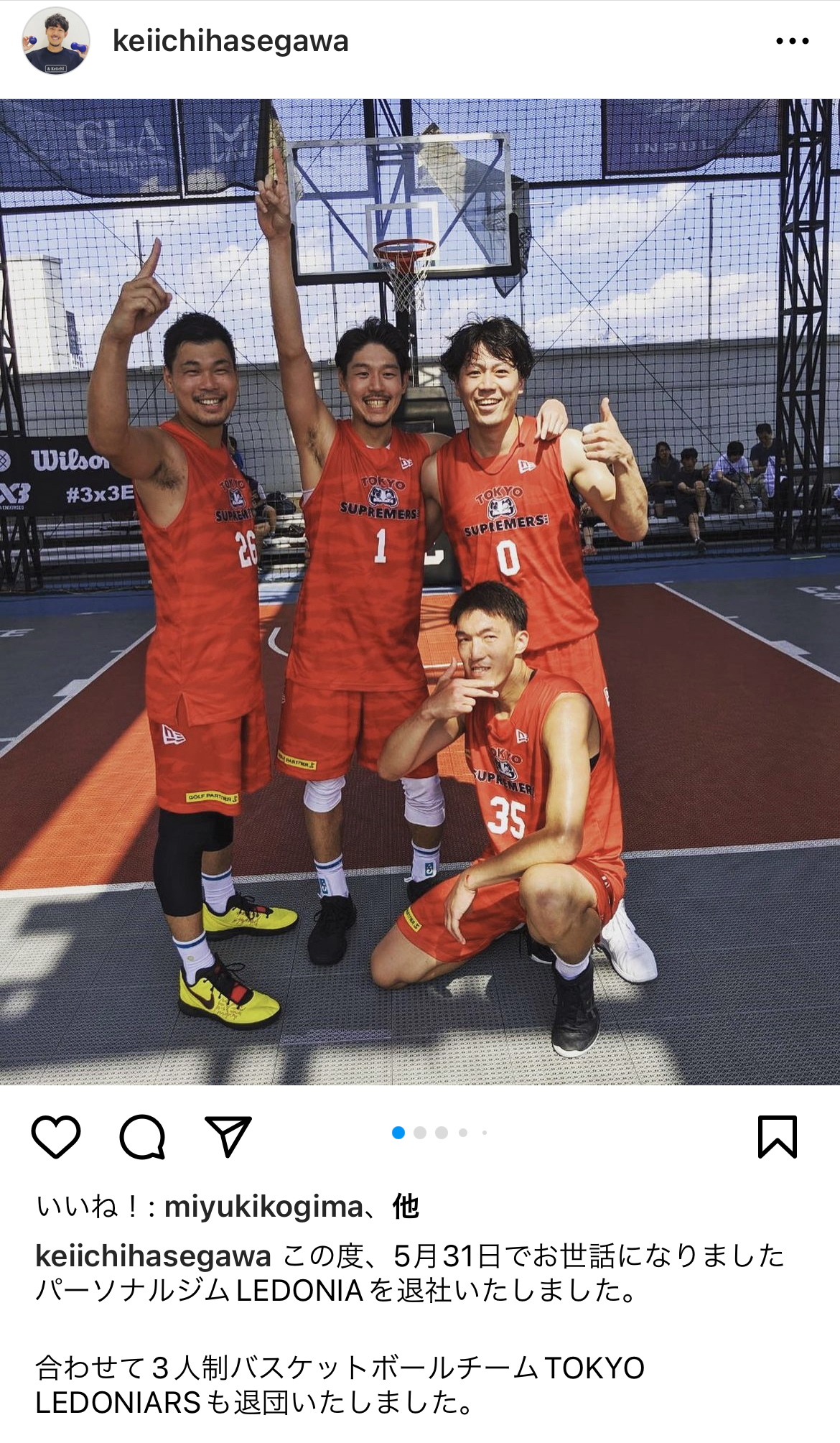Open keiichihasegawa's profile from the header username
The width and height of the screenshot is (840, 1443).
230,41
